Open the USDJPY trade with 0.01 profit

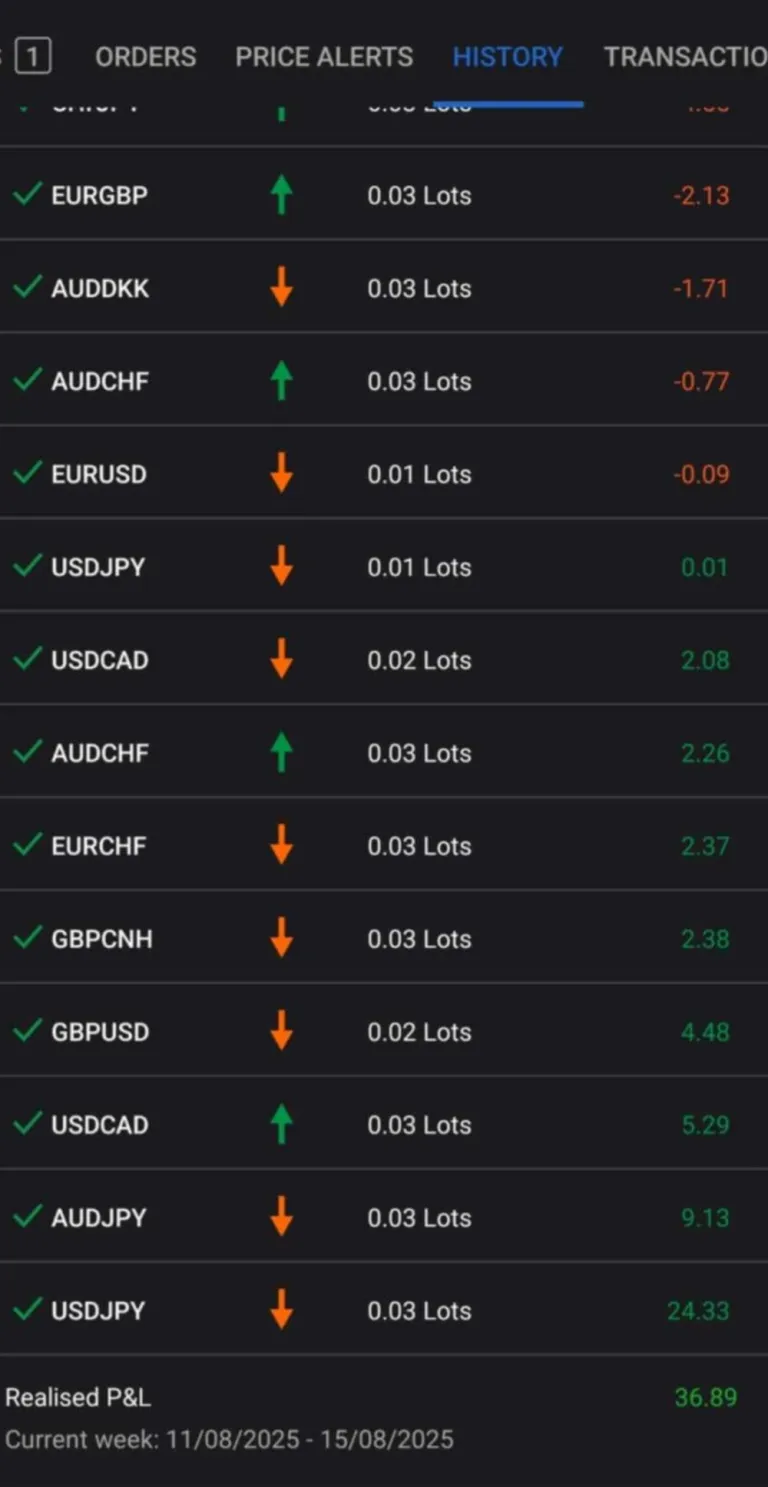384,567
